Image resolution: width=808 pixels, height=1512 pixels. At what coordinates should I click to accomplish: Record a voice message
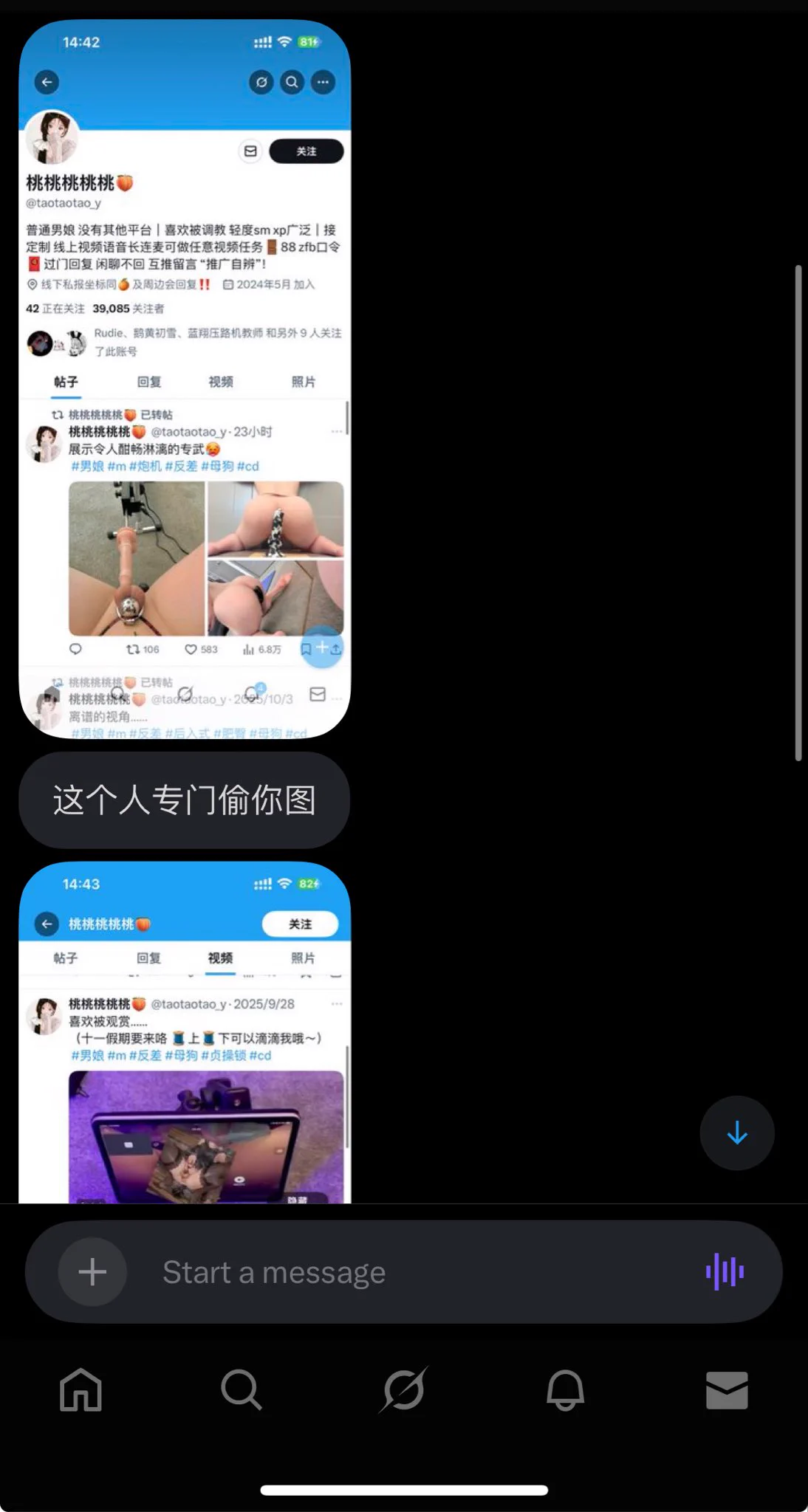725,1272
